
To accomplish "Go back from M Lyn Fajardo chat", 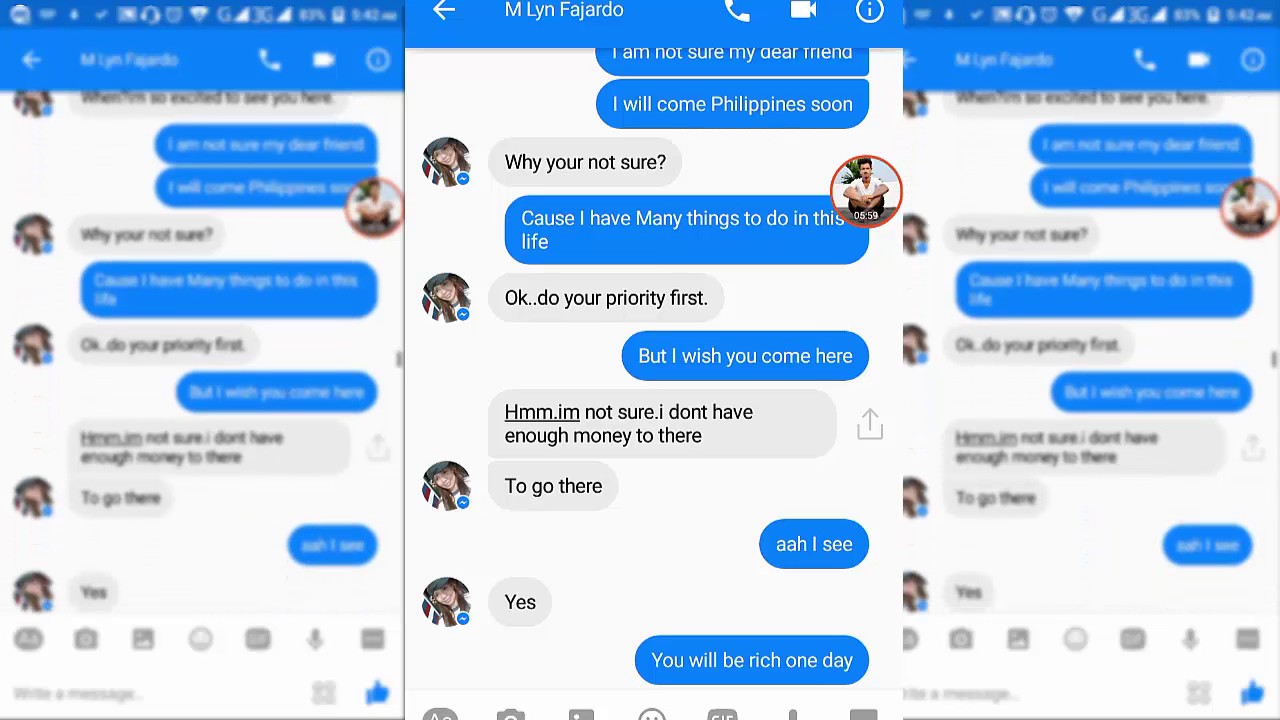I will tap(444, 10).
